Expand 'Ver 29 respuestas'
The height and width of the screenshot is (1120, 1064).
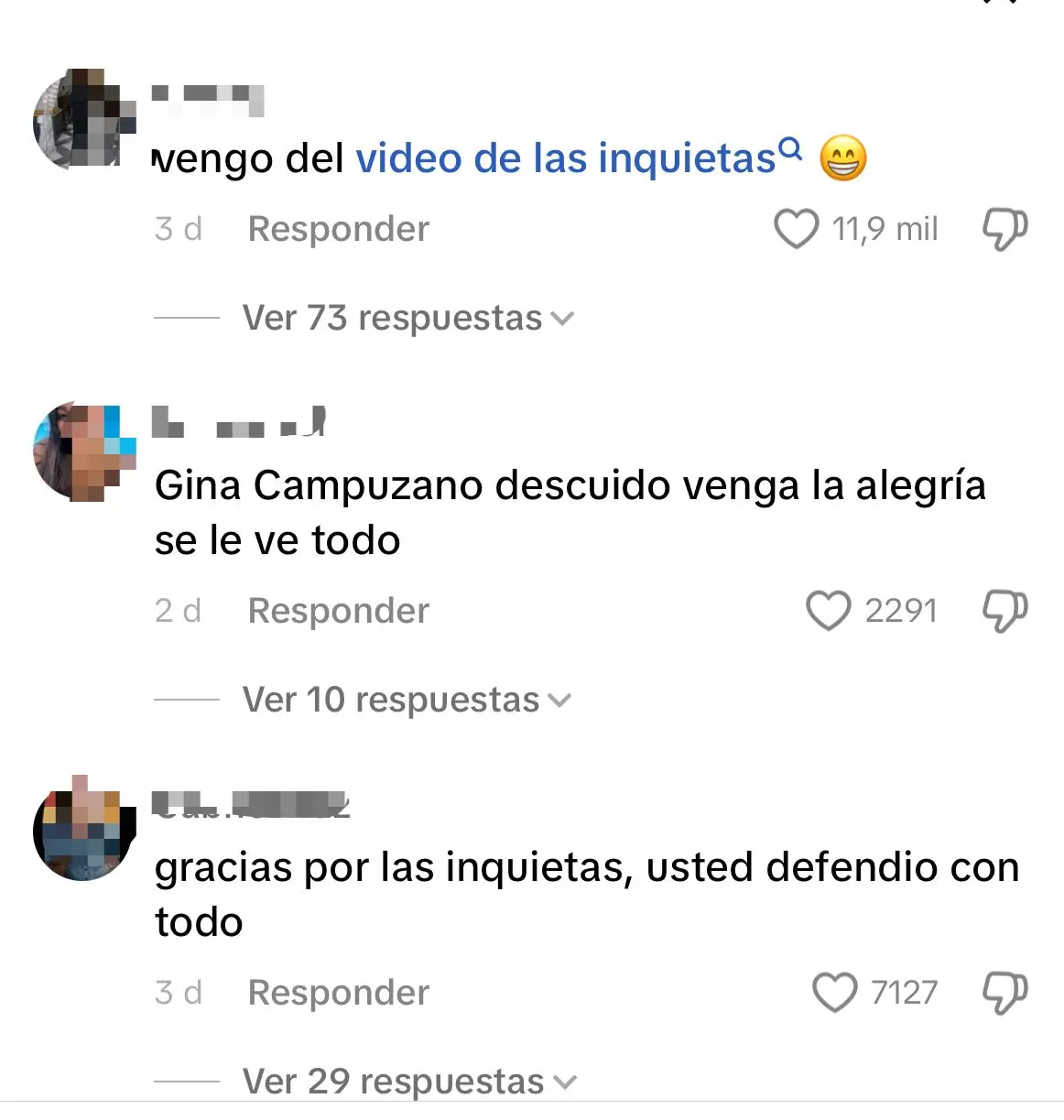[409, 1082]
